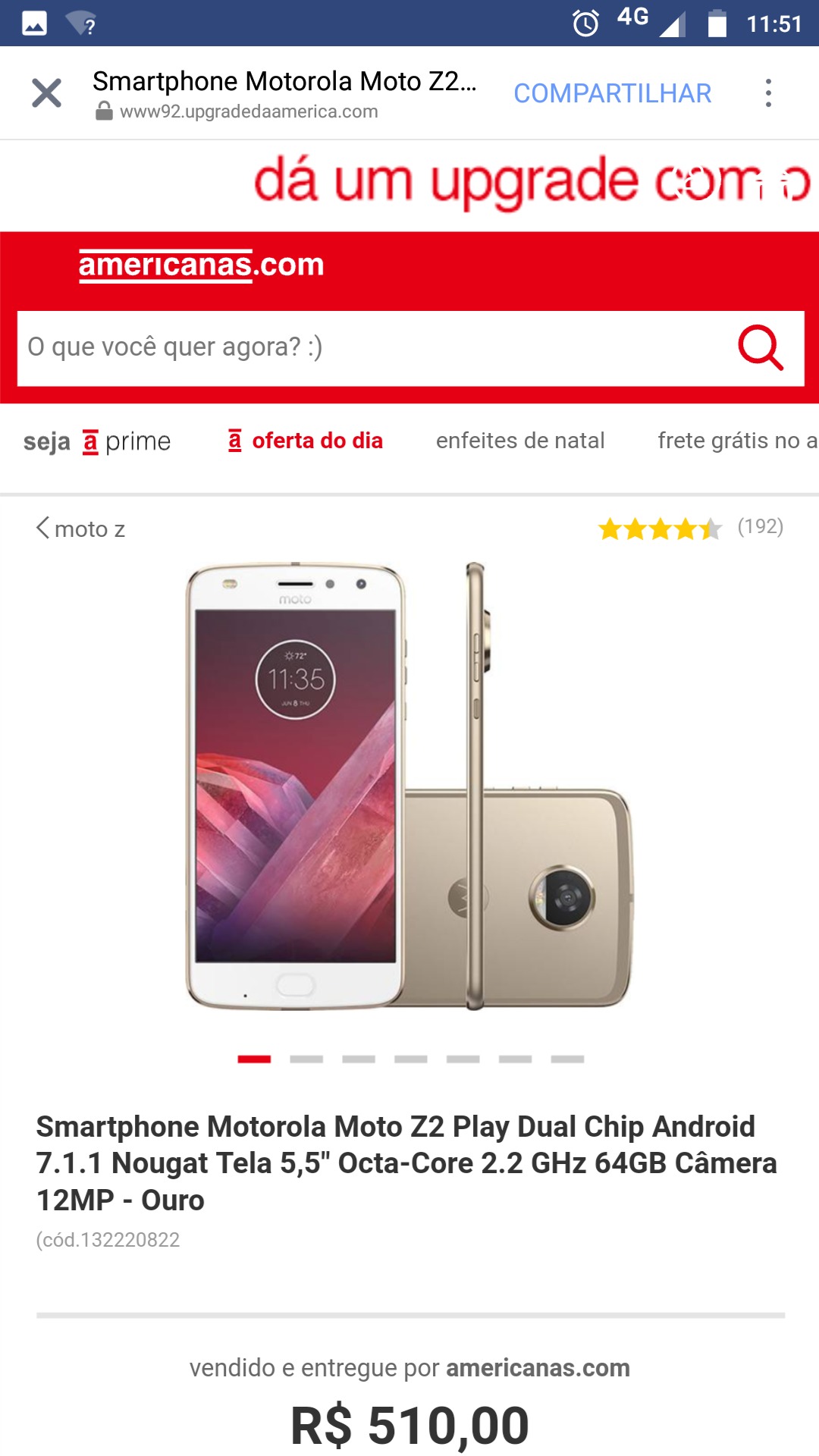Viewport: 819px width, 1456px height.
Task: Jump to the last image indicator
Action: [567, 1059]
